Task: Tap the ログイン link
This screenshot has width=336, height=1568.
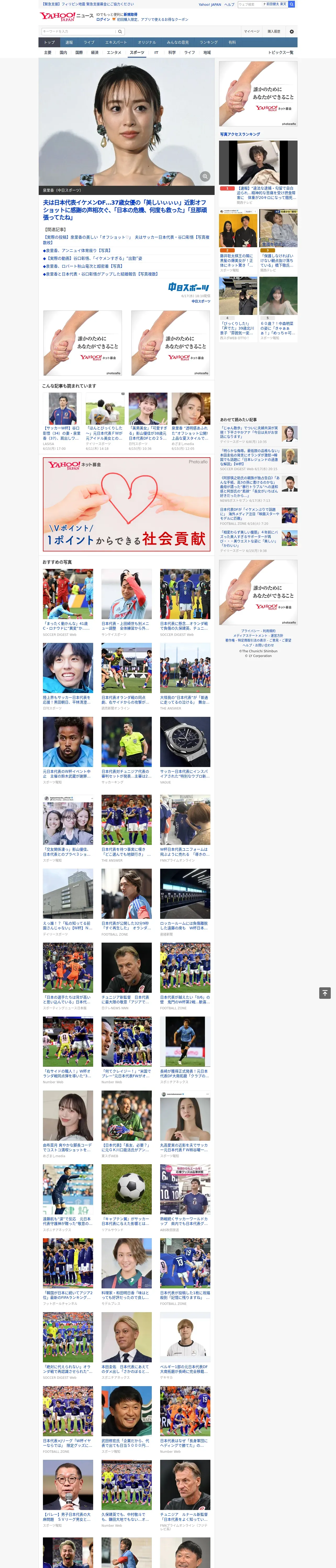Action: point(103,20)
